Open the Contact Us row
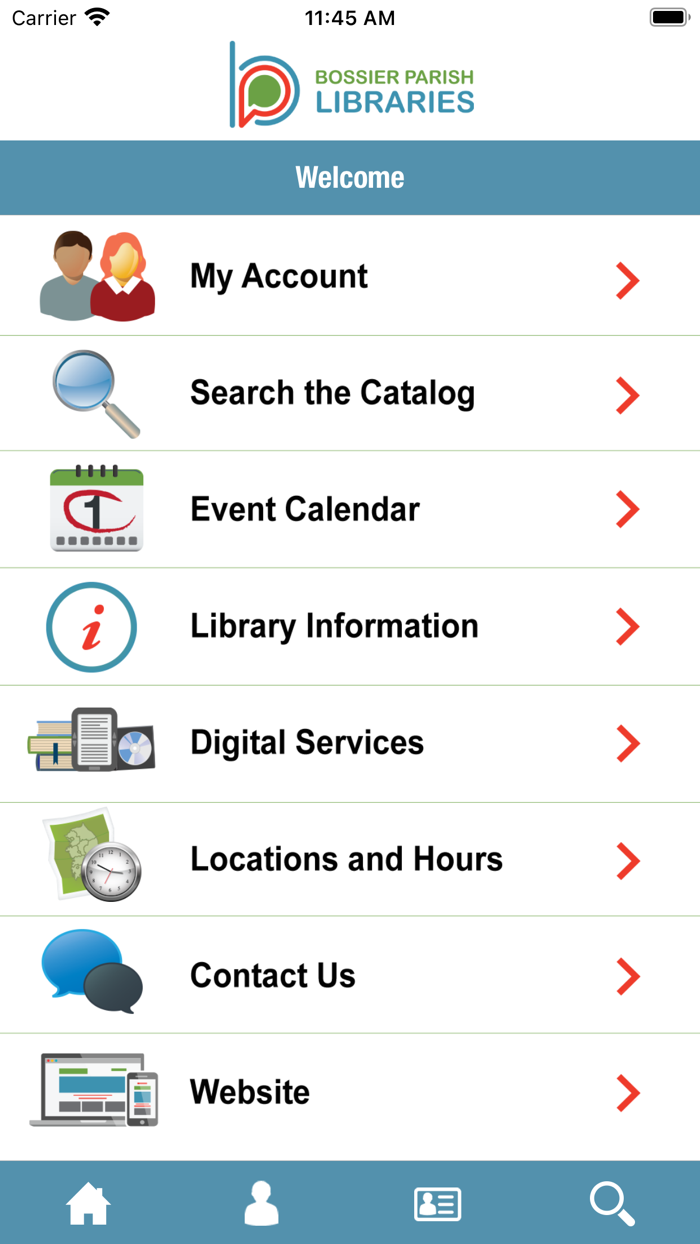The width and height of the screenshot is (700, 1244). click(350, 976)
